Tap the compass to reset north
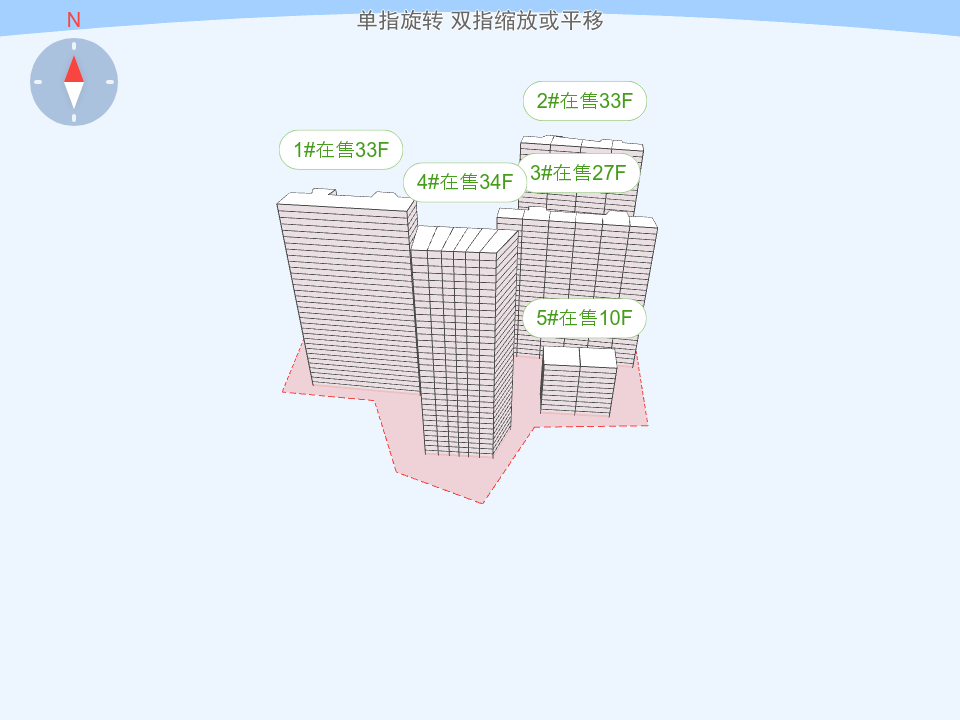 74,82
